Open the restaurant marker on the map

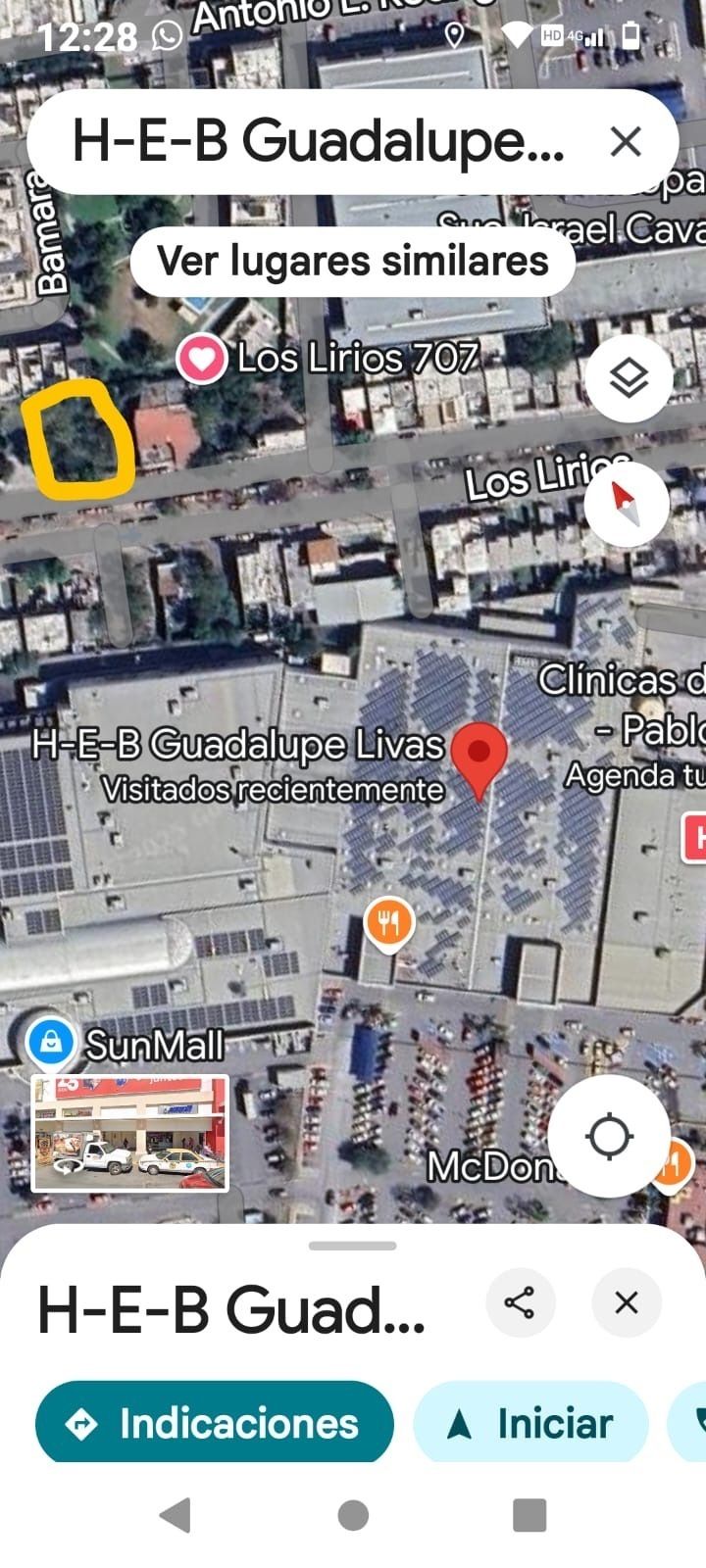pyautogui.click(x=389, y=922)
